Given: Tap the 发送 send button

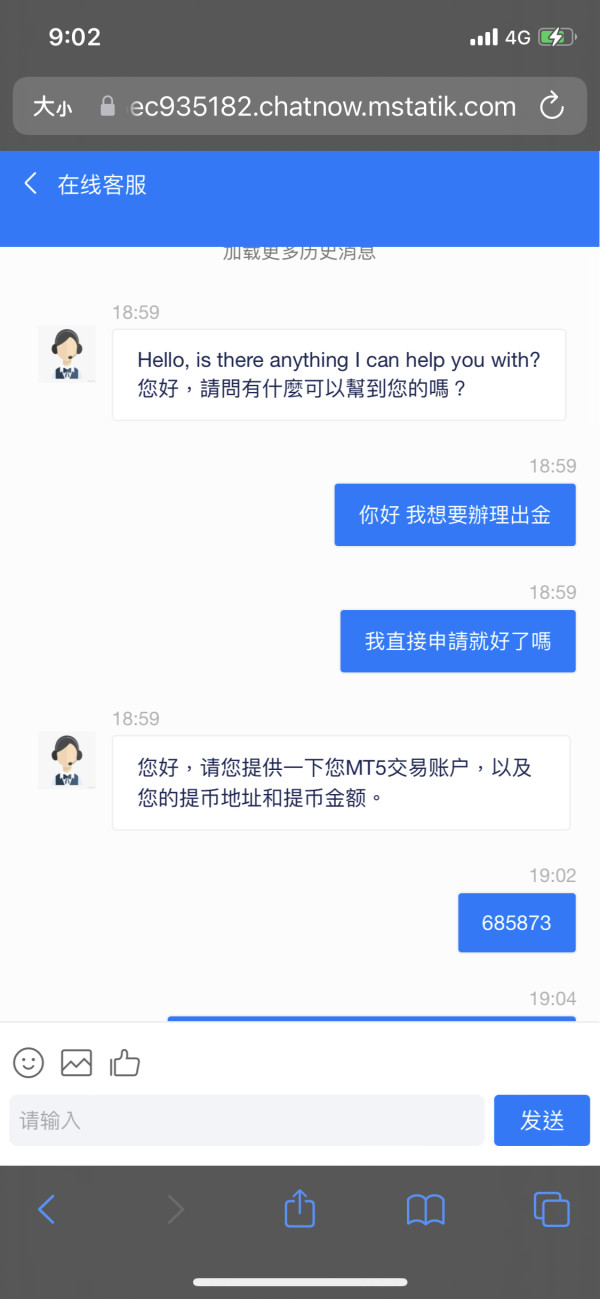Looking at the screenshot, I should coord(542,1120).
